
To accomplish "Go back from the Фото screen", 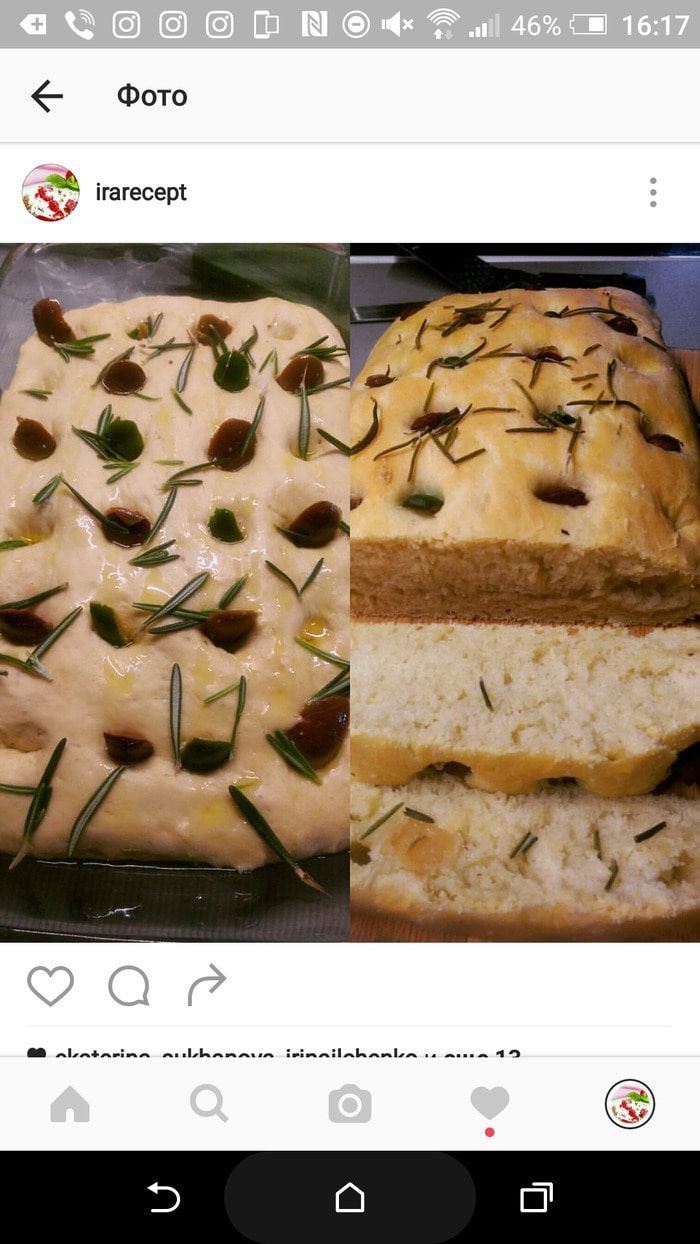I will (46, 96).
